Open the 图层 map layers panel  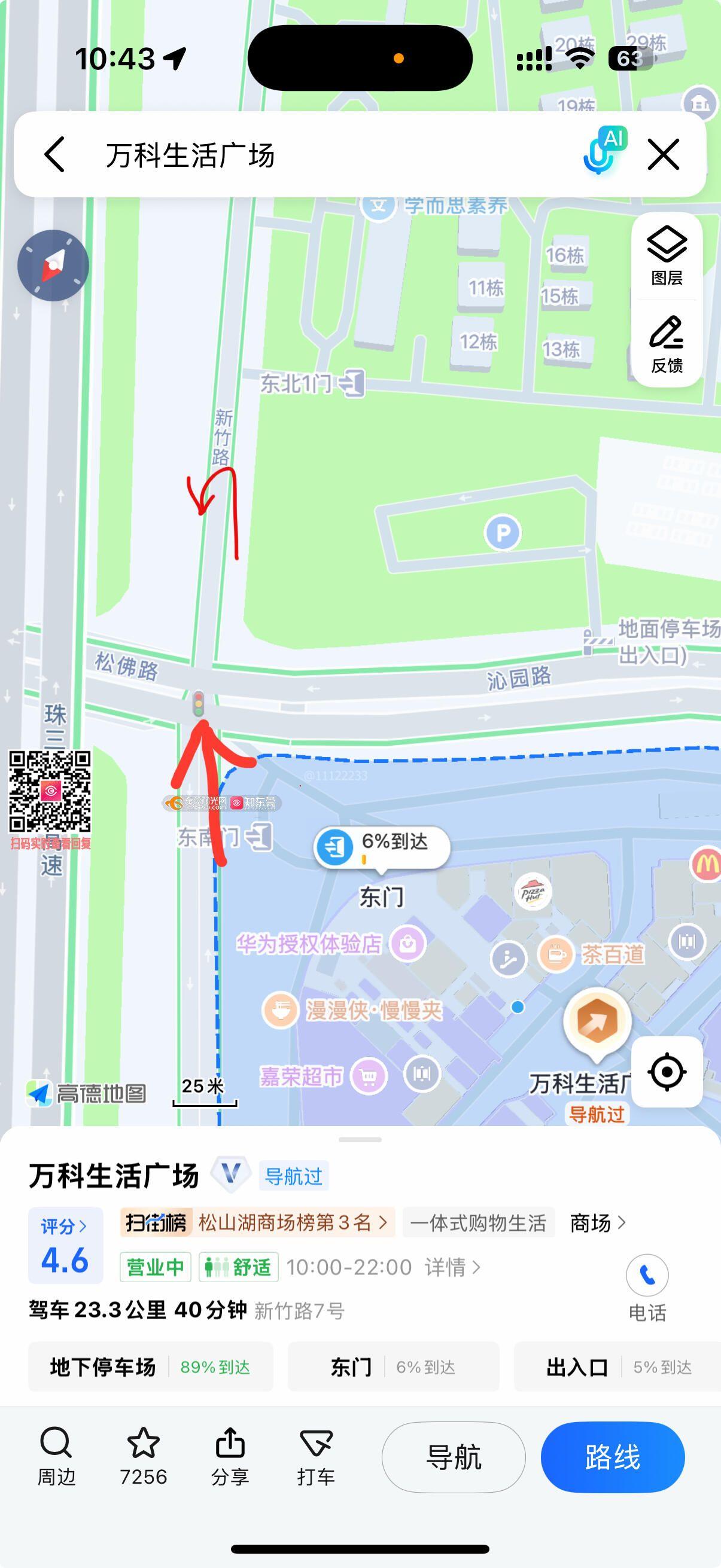point(667,256)
